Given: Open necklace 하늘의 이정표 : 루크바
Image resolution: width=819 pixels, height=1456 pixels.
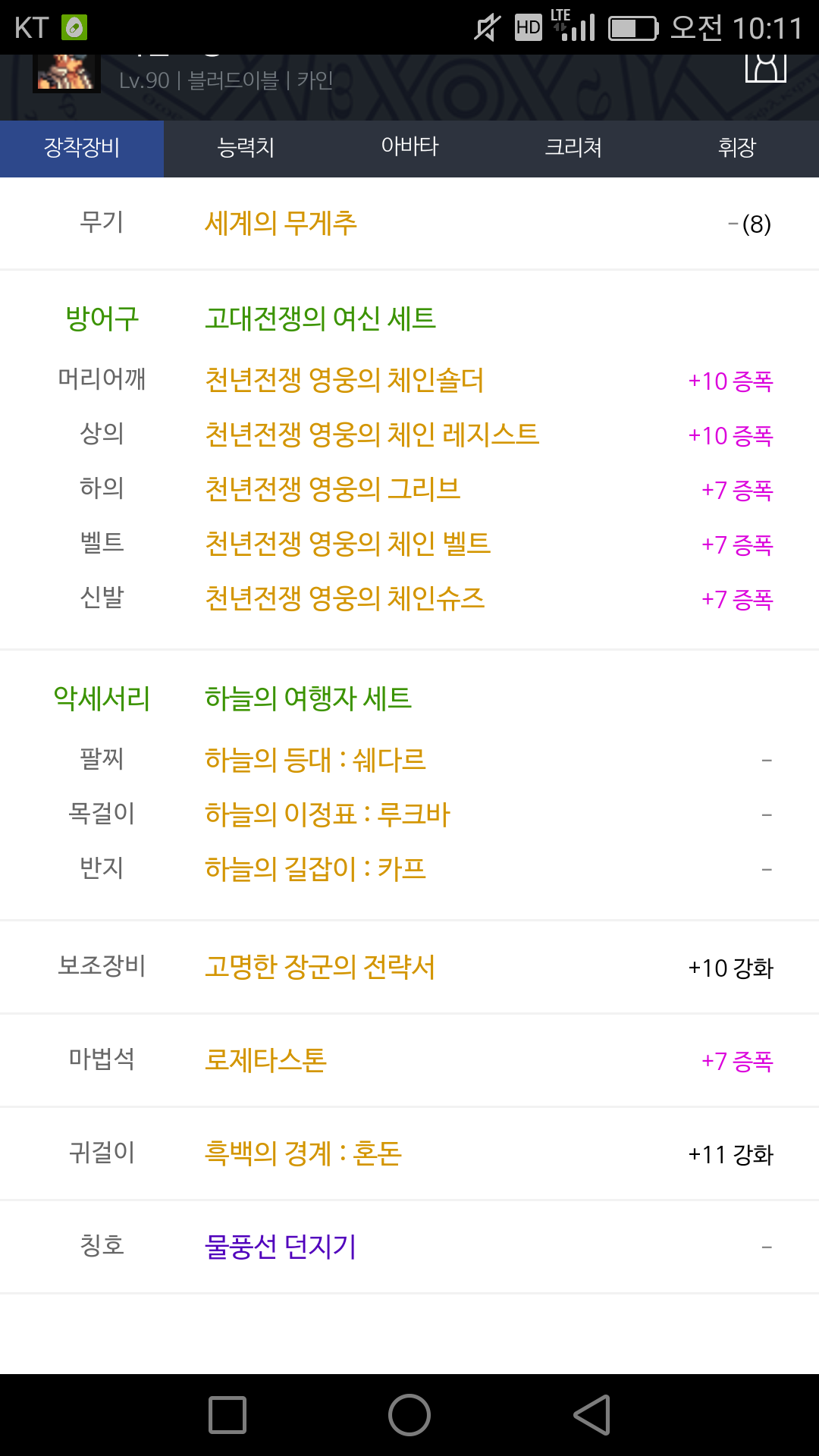Looking at the screenshot, I should (328, 814).
